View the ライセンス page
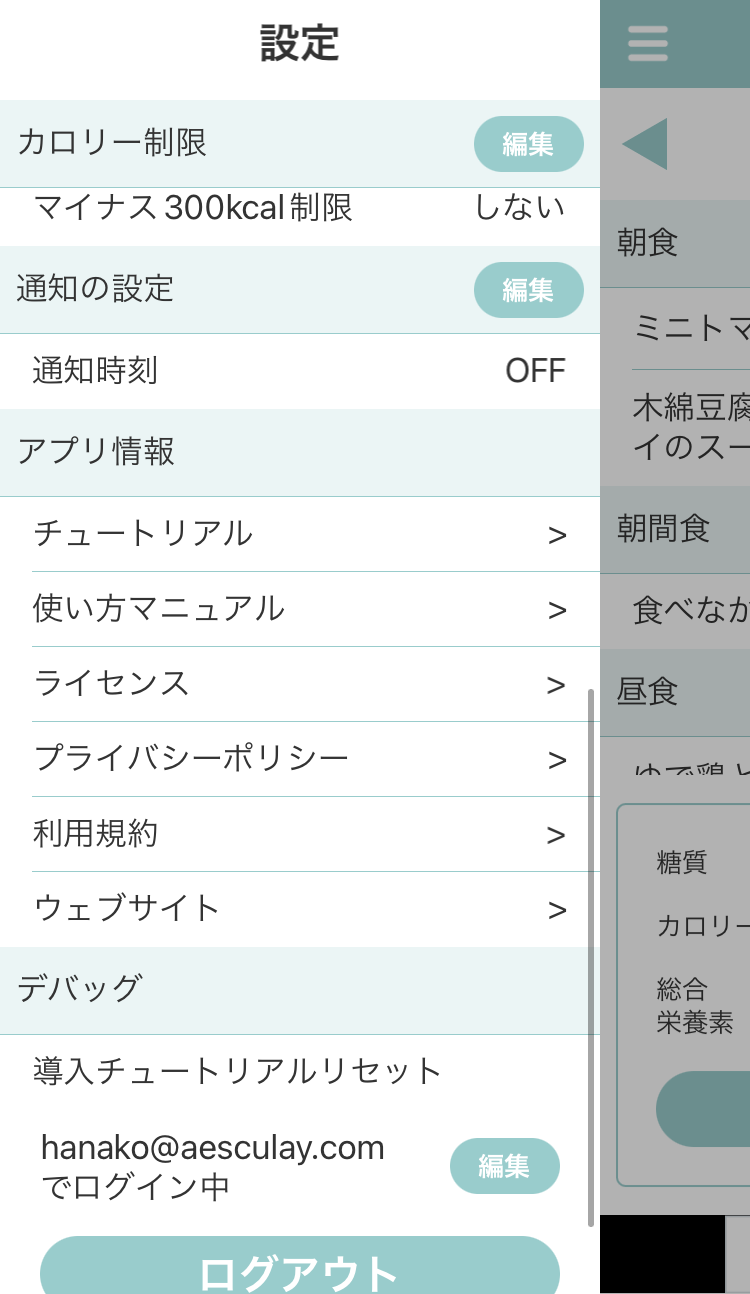The width and height of the screenshot is (750, 1294). coord(300,684)
